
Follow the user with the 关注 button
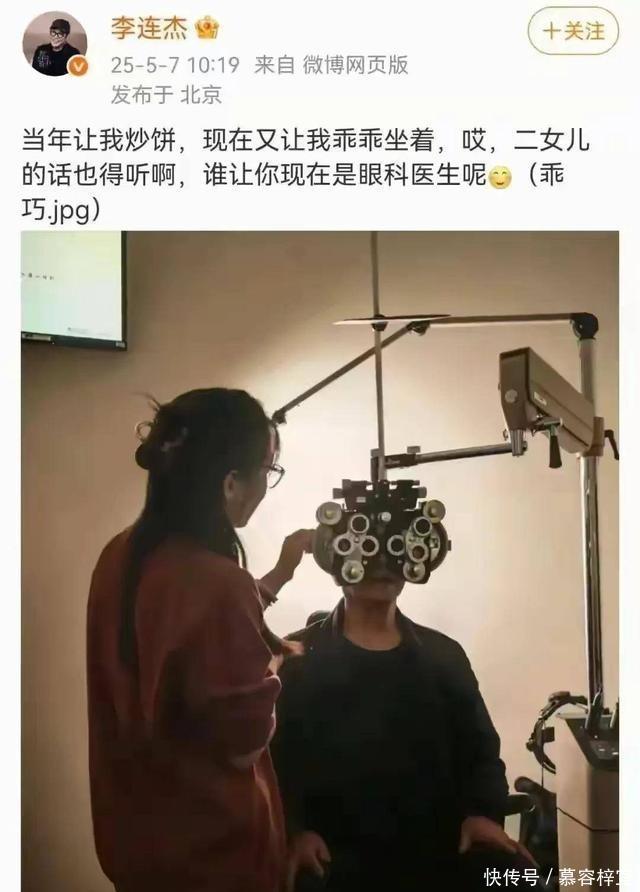tap(573, 32)
